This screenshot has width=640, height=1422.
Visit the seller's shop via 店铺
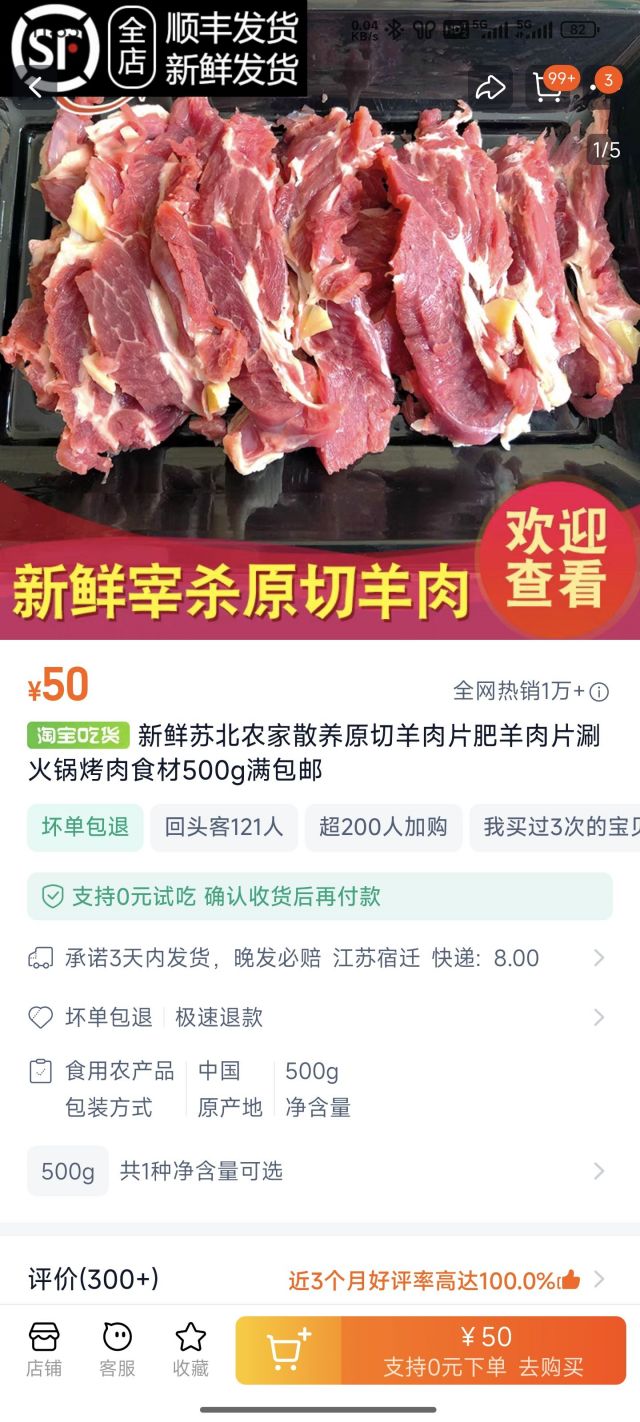pyautogui.click(x=44, y=1350)
